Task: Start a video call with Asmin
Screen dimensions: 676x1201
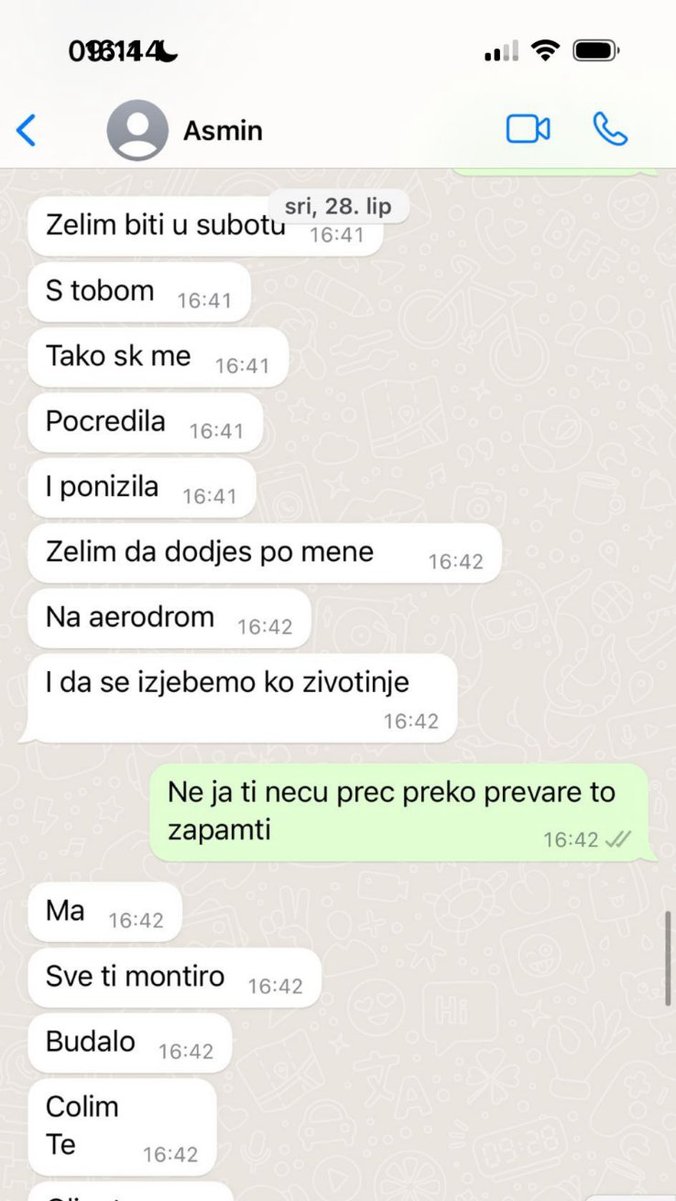Action: (x=528, y=129)
